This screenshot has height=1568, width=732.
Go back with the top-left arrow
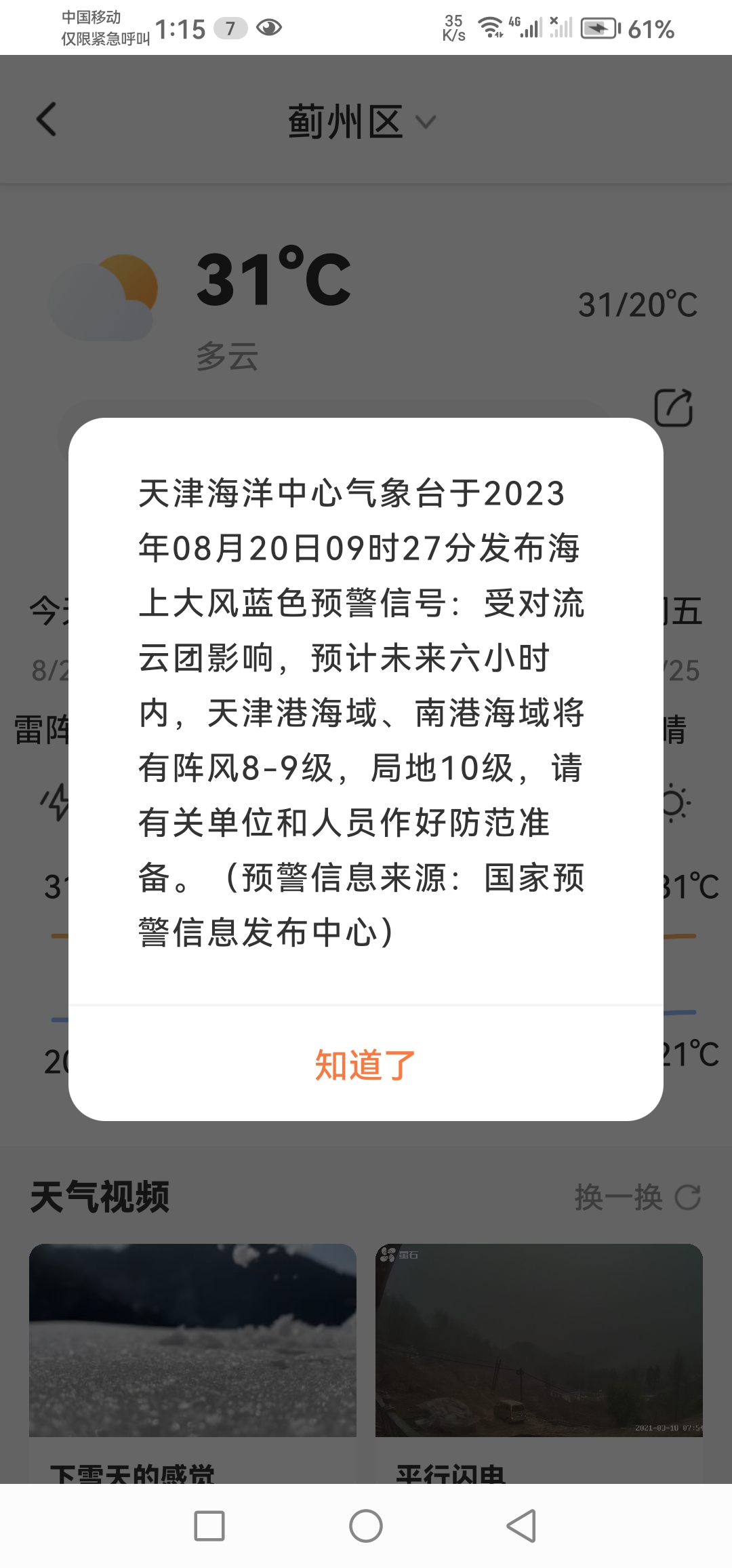coord(46,120)
